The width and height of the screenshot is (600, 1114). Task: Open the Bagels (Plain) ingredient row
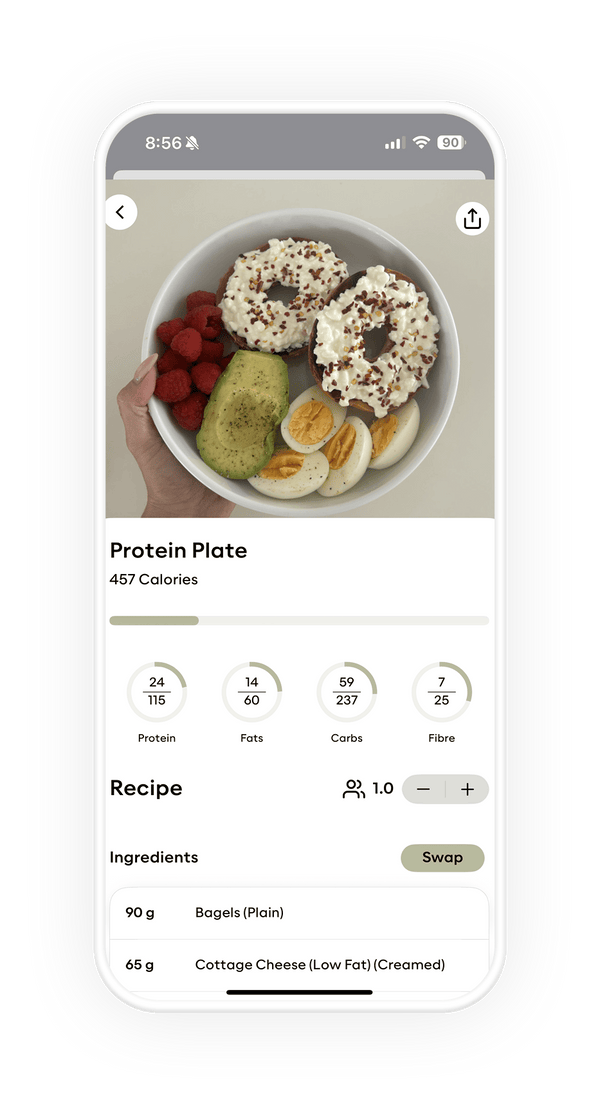tap(299, 912)
